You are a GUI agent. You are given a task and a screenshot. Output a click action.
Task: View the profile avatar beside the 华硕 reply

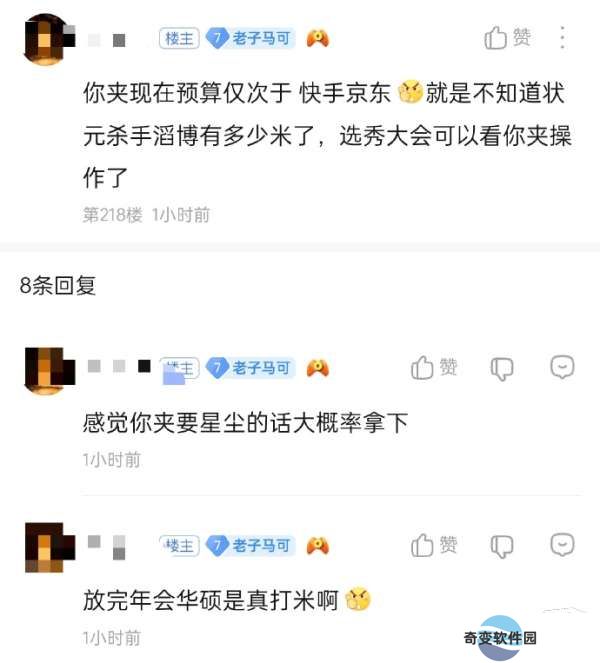[45, 547]
